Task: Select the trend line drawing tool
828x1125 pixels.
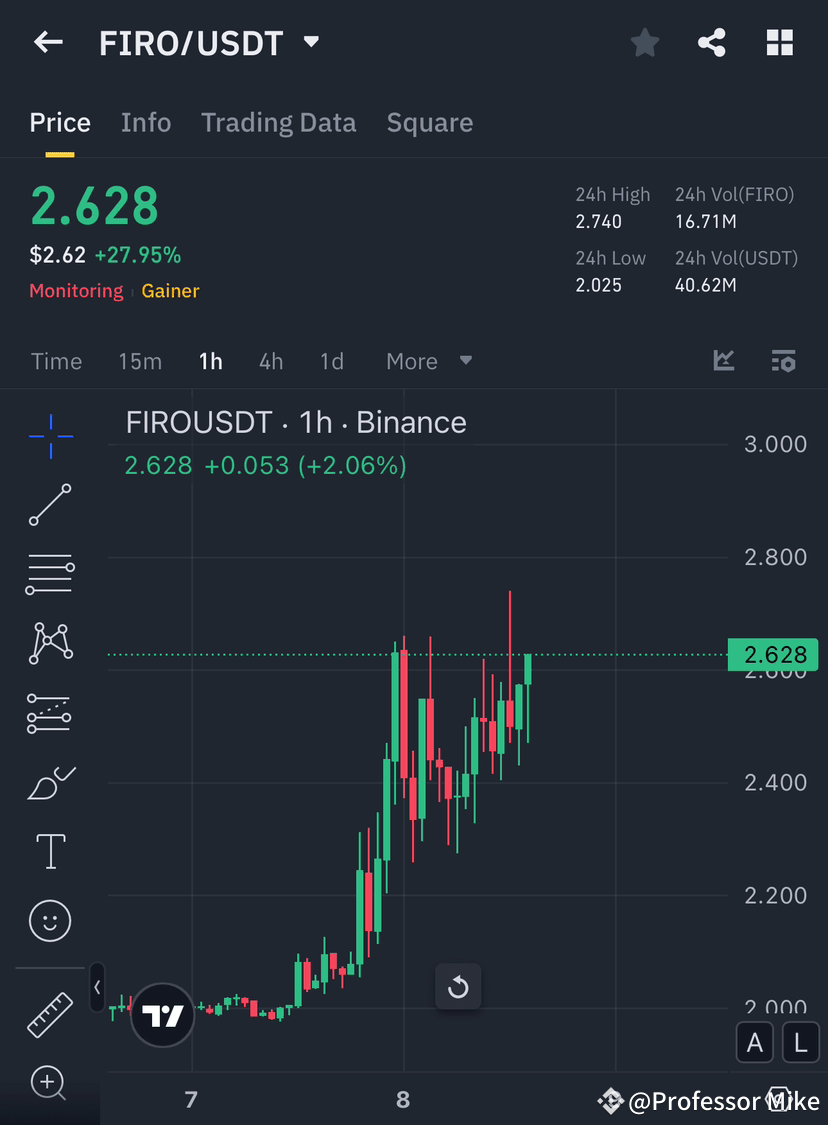Action: [50, 505]
